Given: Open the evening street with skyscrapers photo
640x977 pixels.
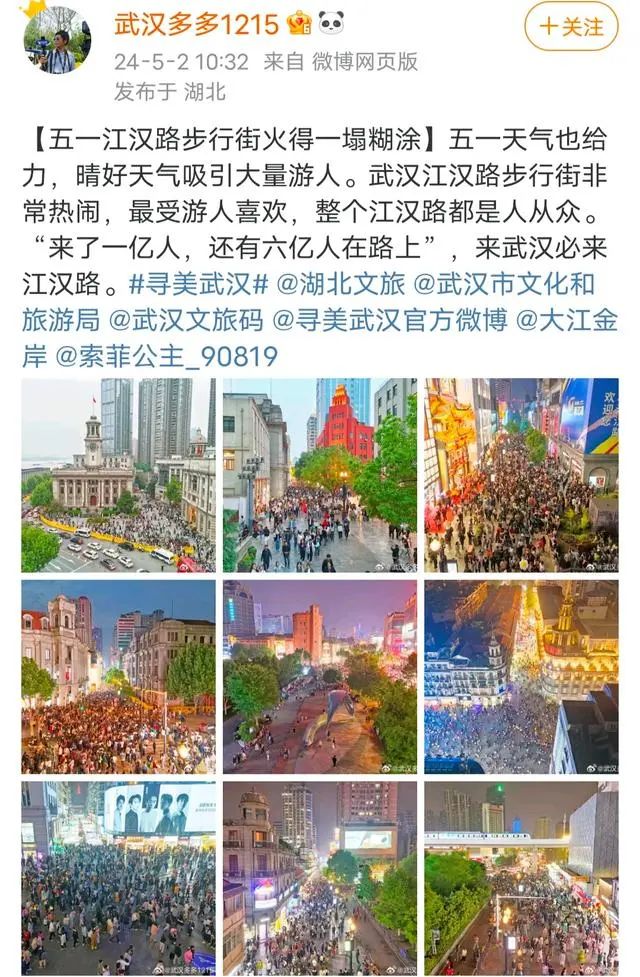Looking at the screenshot, I should click(x=320, y=877).
